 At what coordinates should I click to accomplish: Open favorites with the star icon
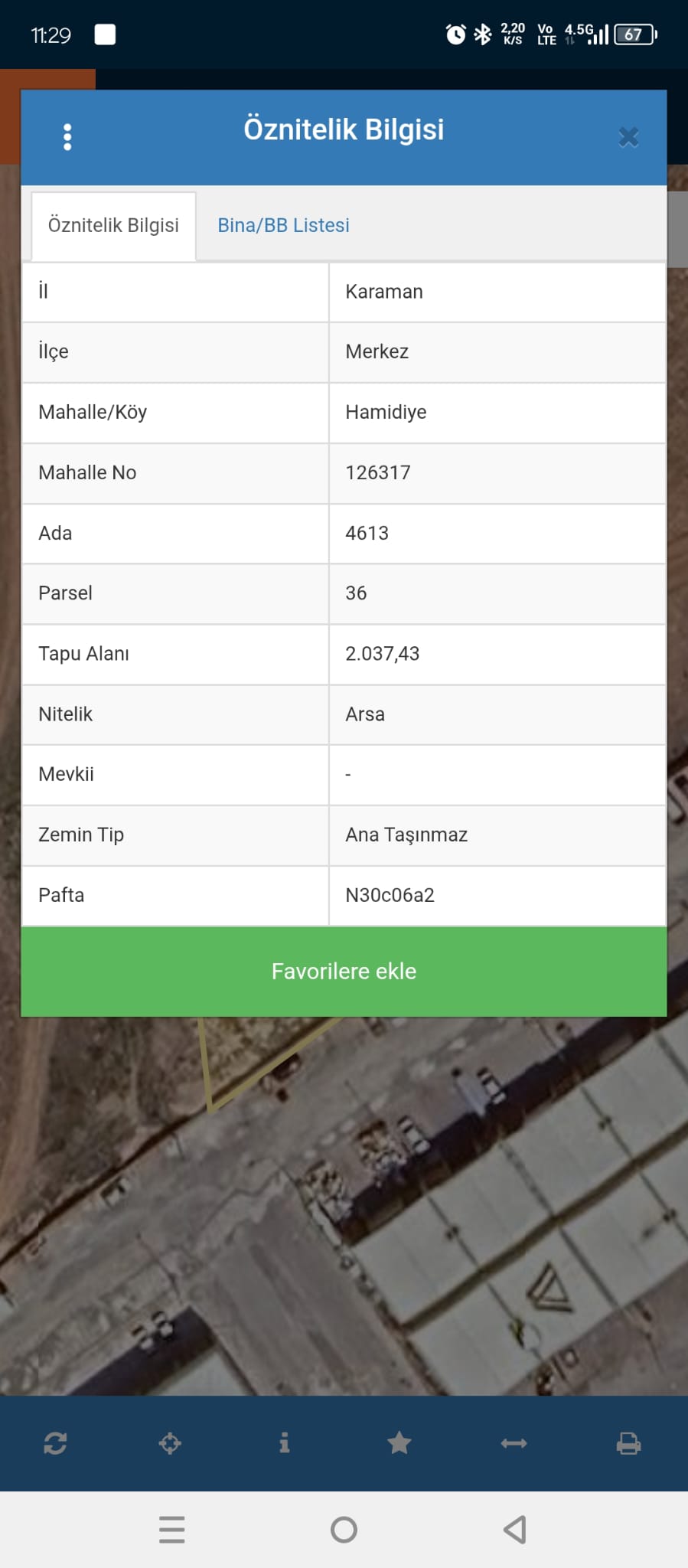tap(399, 1443)
